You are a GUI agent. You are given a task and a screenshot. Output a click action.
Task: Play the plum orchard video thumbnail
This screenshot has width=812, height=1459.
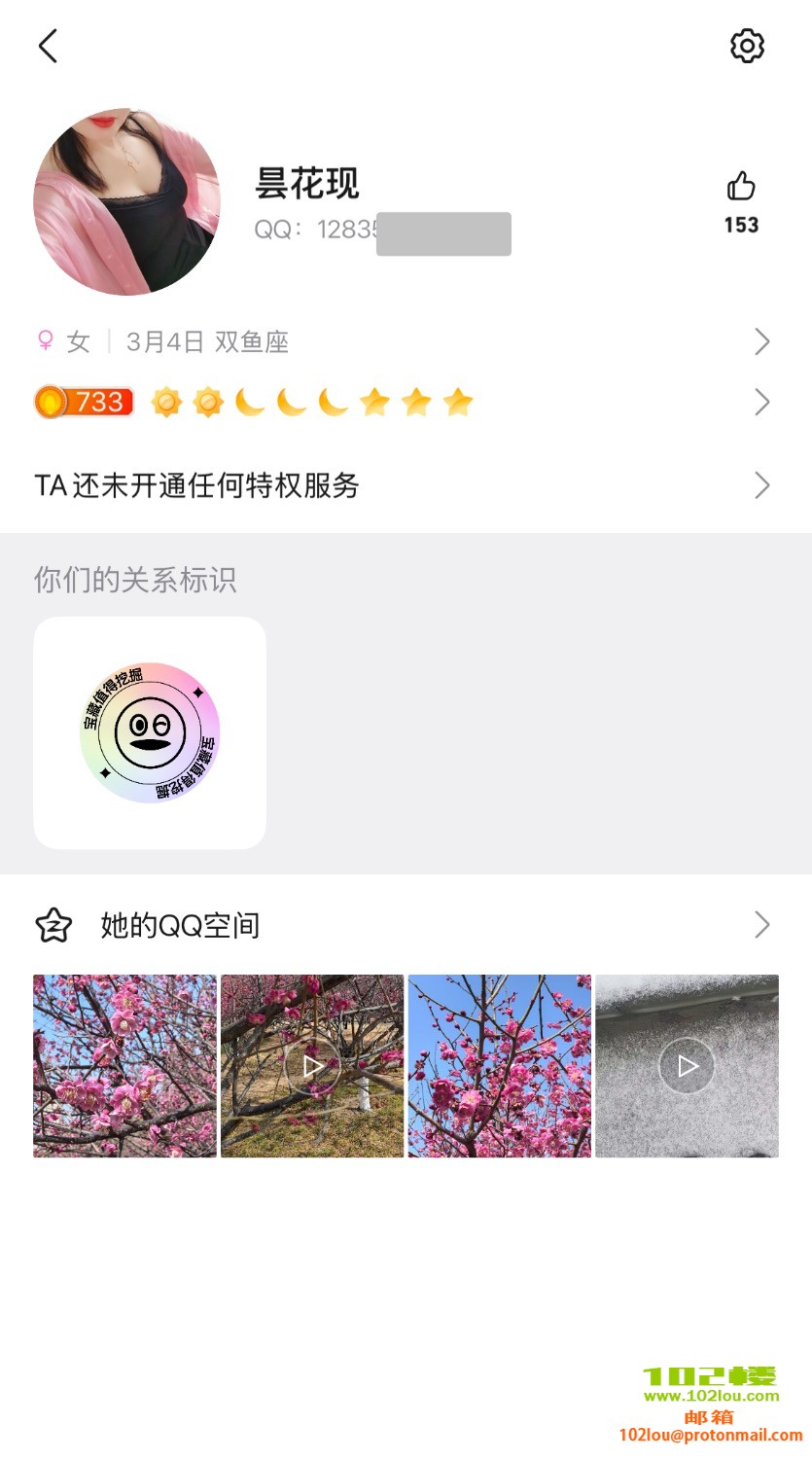312,1066
